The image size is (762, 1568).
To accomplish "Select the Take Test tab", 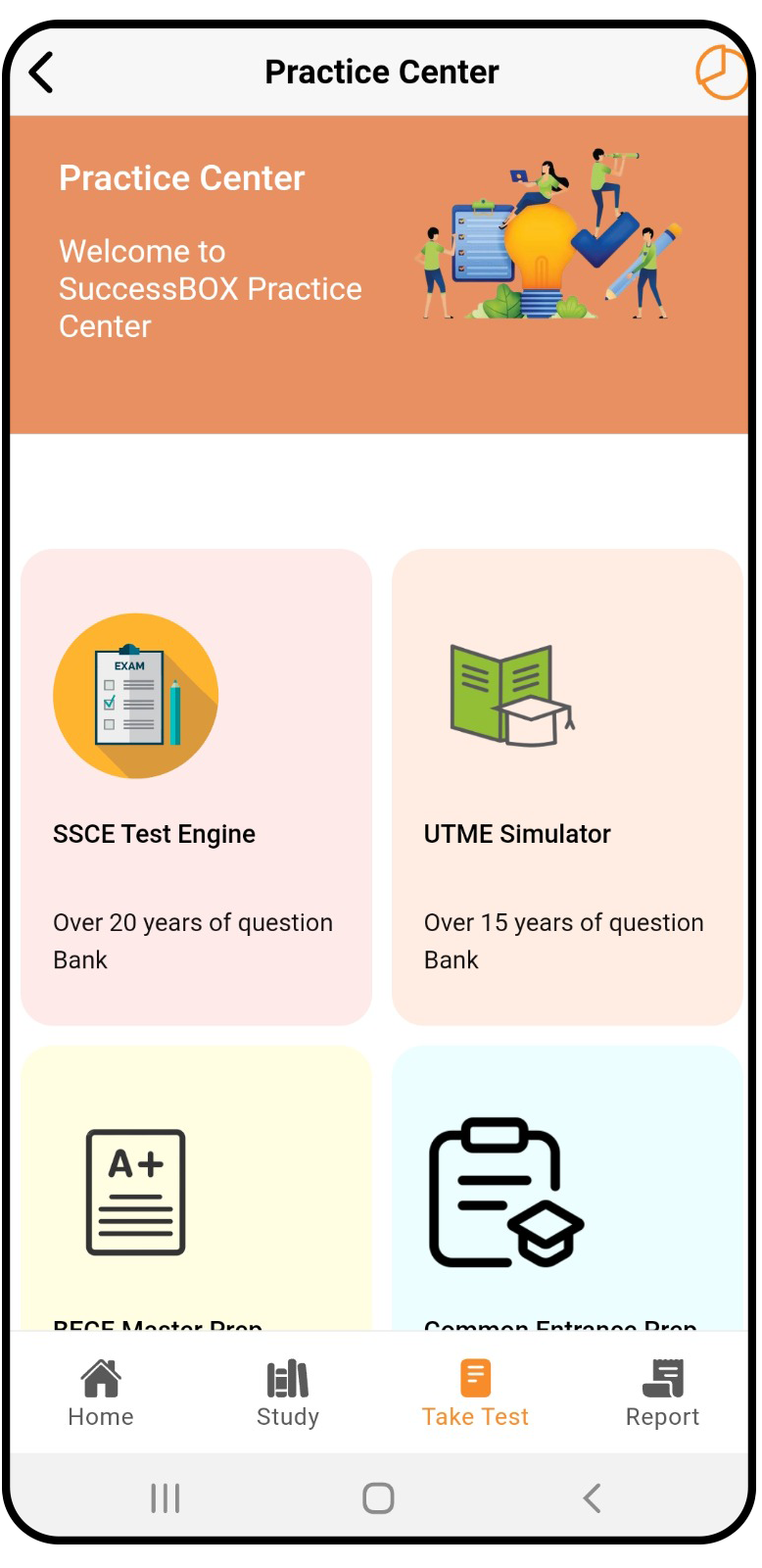I will (x=475, y=1393).
